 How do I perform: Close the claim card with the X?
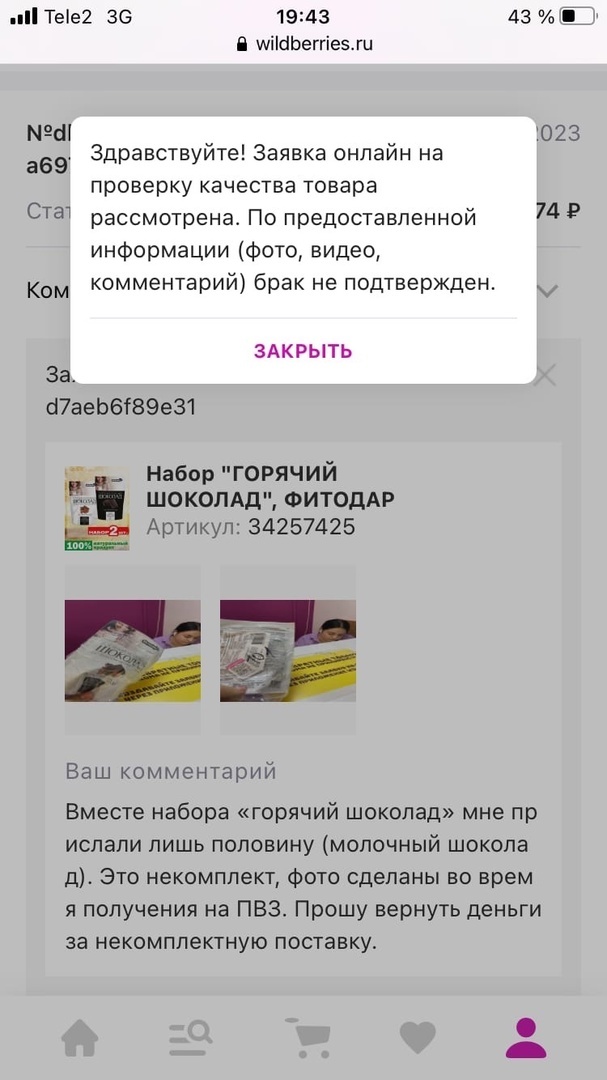pyautogui.click(x=545, y=376)
